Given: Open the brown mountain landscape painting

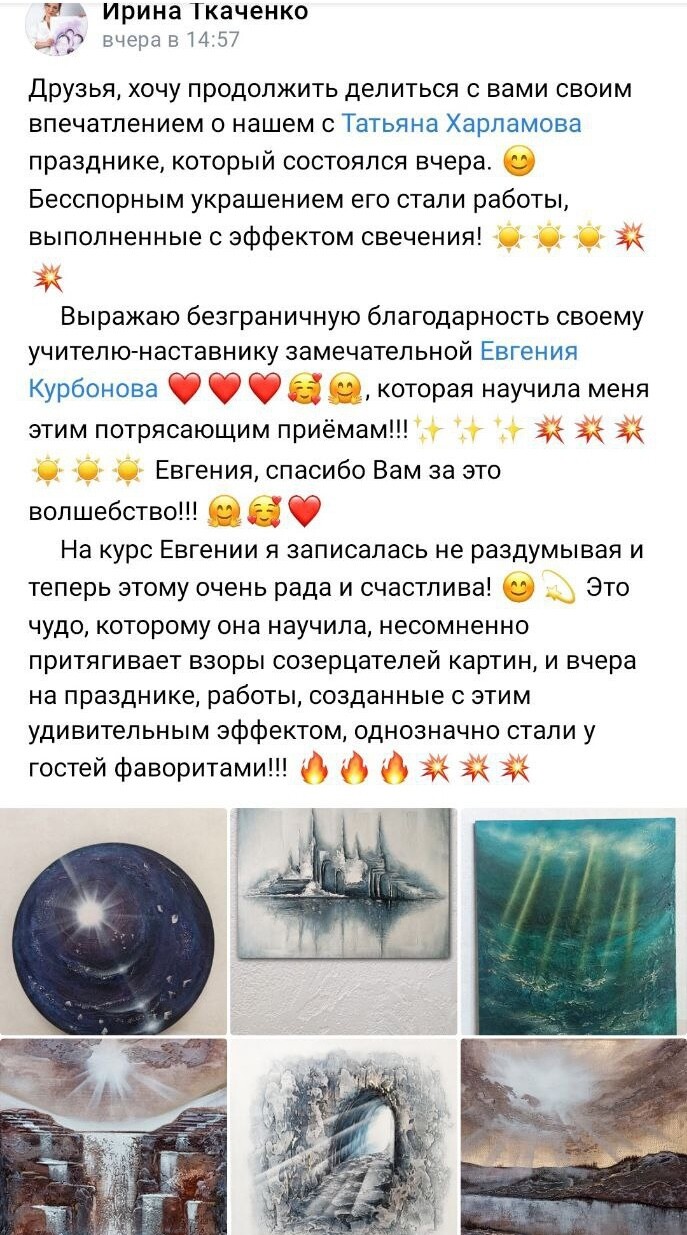Looking at the screenshot, I should (x=573, y=1137).
